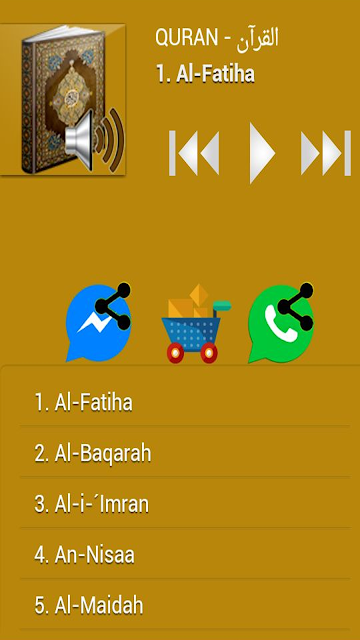
Task: Select 1. Al-Fatiha from the list
Action: [185, 402]
